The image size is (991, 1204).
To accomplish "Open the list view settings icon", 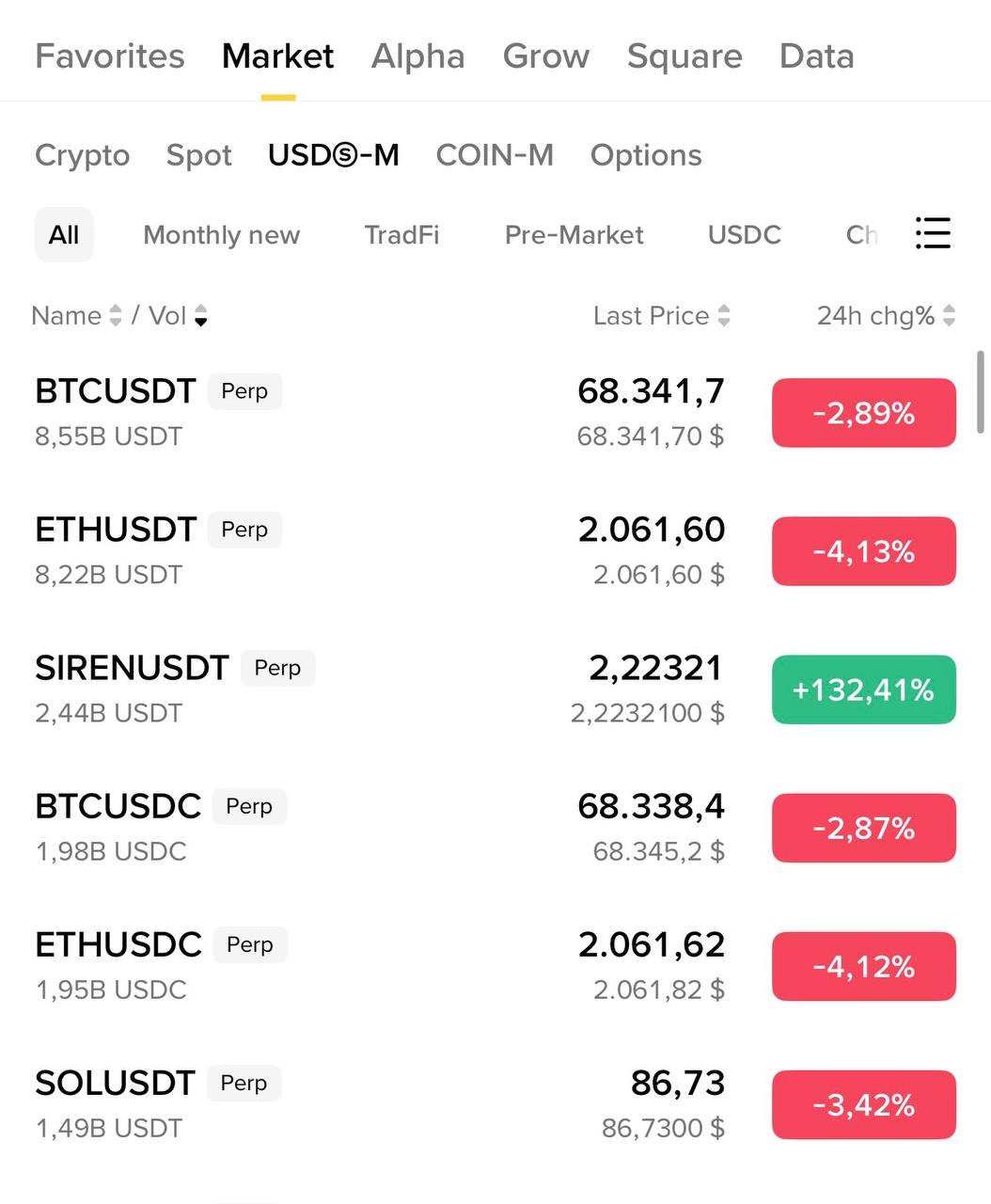I will tap(933, 234).
